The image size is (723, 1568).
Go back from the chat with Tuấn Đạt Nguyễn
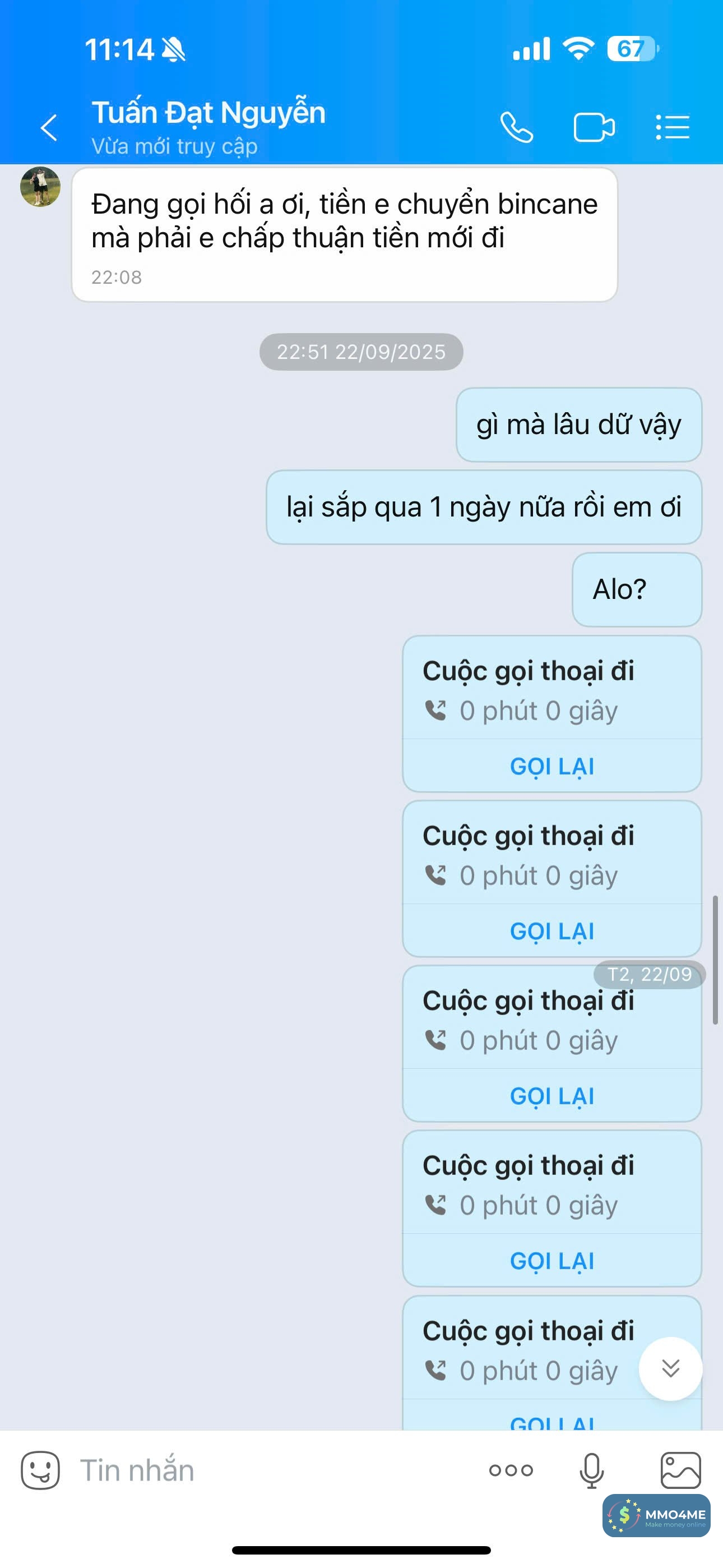coord(49,128)
